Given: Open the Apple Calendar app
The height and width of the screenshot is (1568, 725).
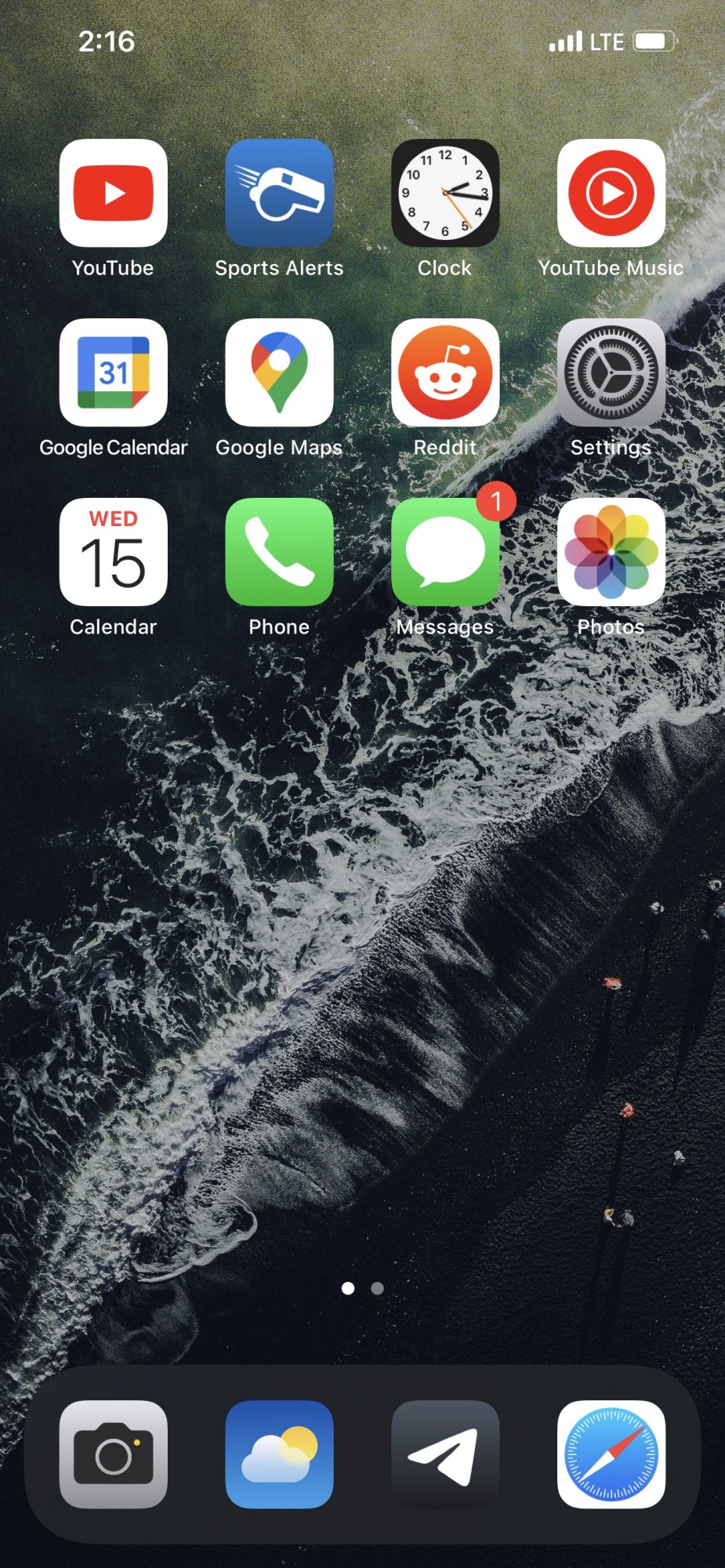Looking at the screenshot, I should [x=113, y=552].
